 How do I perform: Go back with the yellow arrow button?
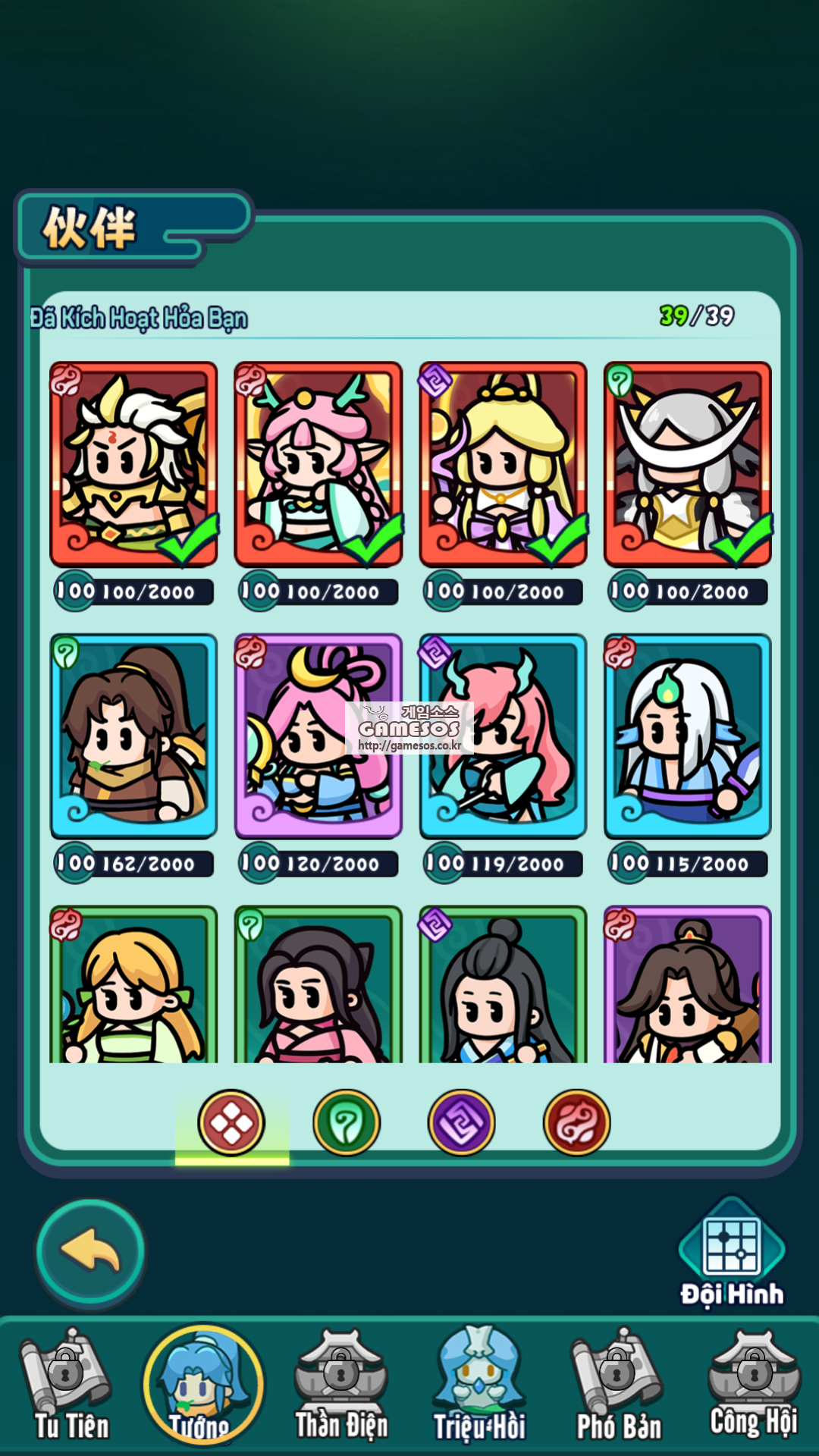click(x=91, y=1252)
